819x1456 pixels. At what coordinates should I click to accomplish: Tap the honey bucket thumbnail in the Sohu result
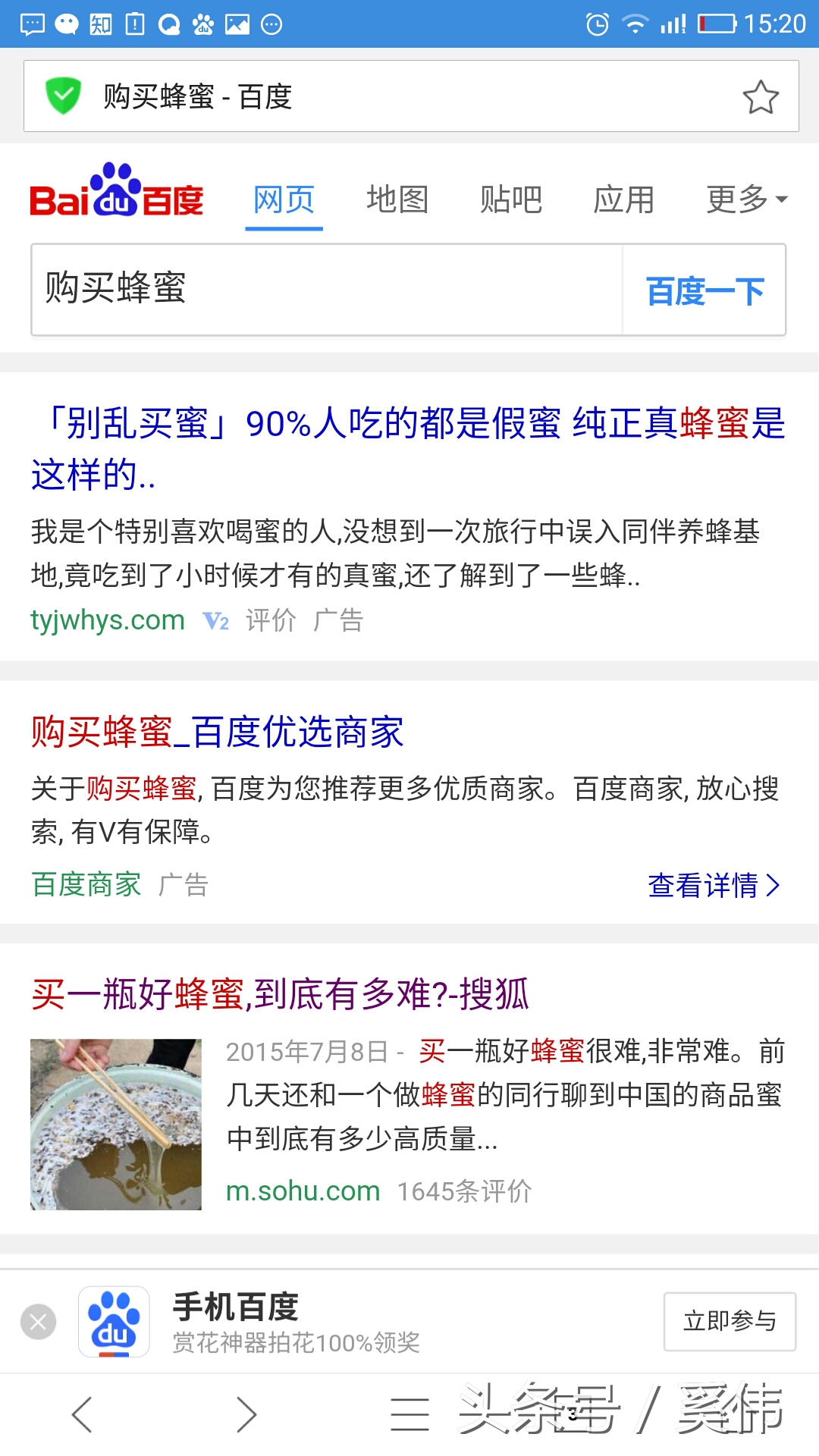coord(115,1125)
